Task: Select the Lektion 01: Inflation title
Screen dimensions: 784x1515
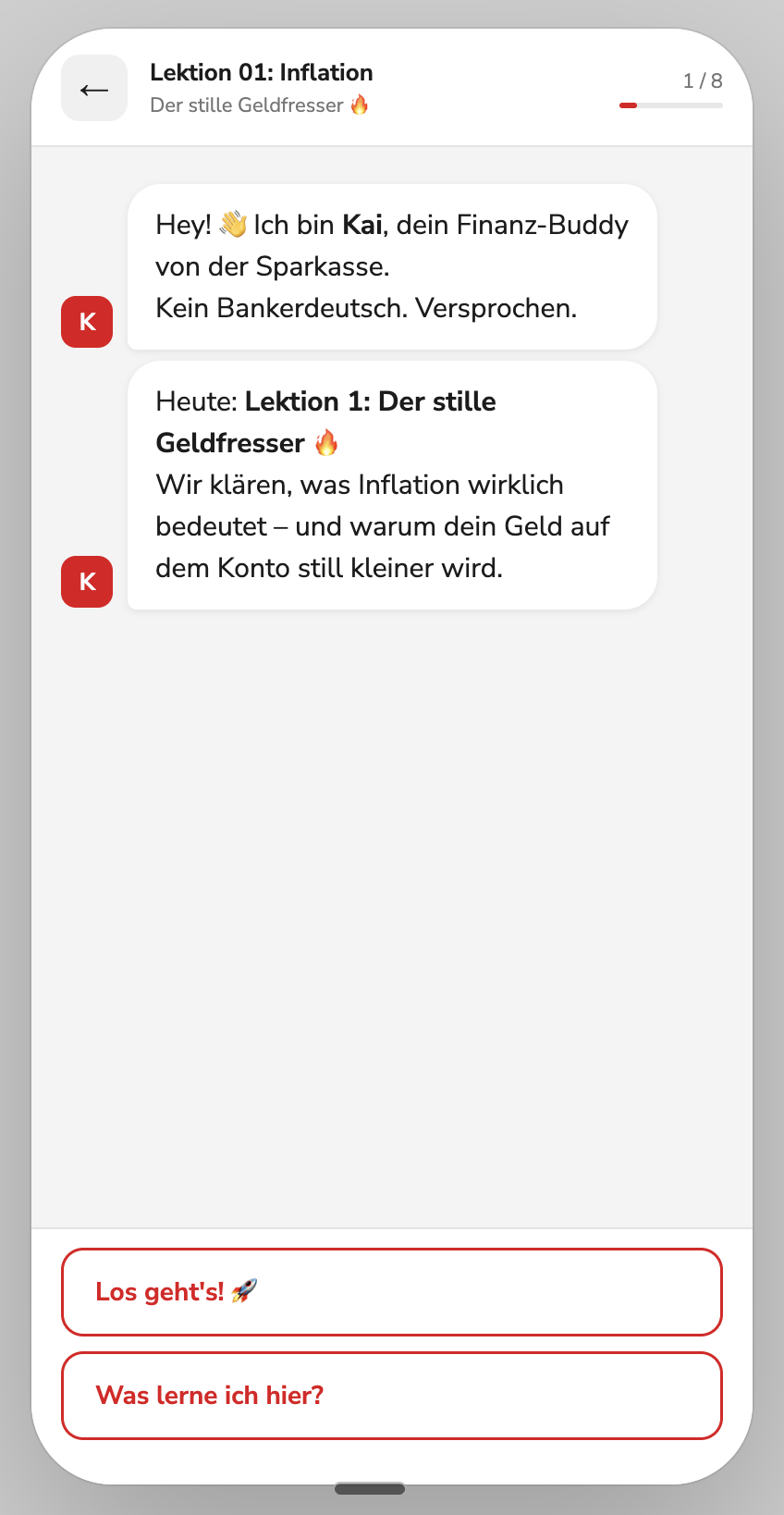Action: [x=260, y=72]
